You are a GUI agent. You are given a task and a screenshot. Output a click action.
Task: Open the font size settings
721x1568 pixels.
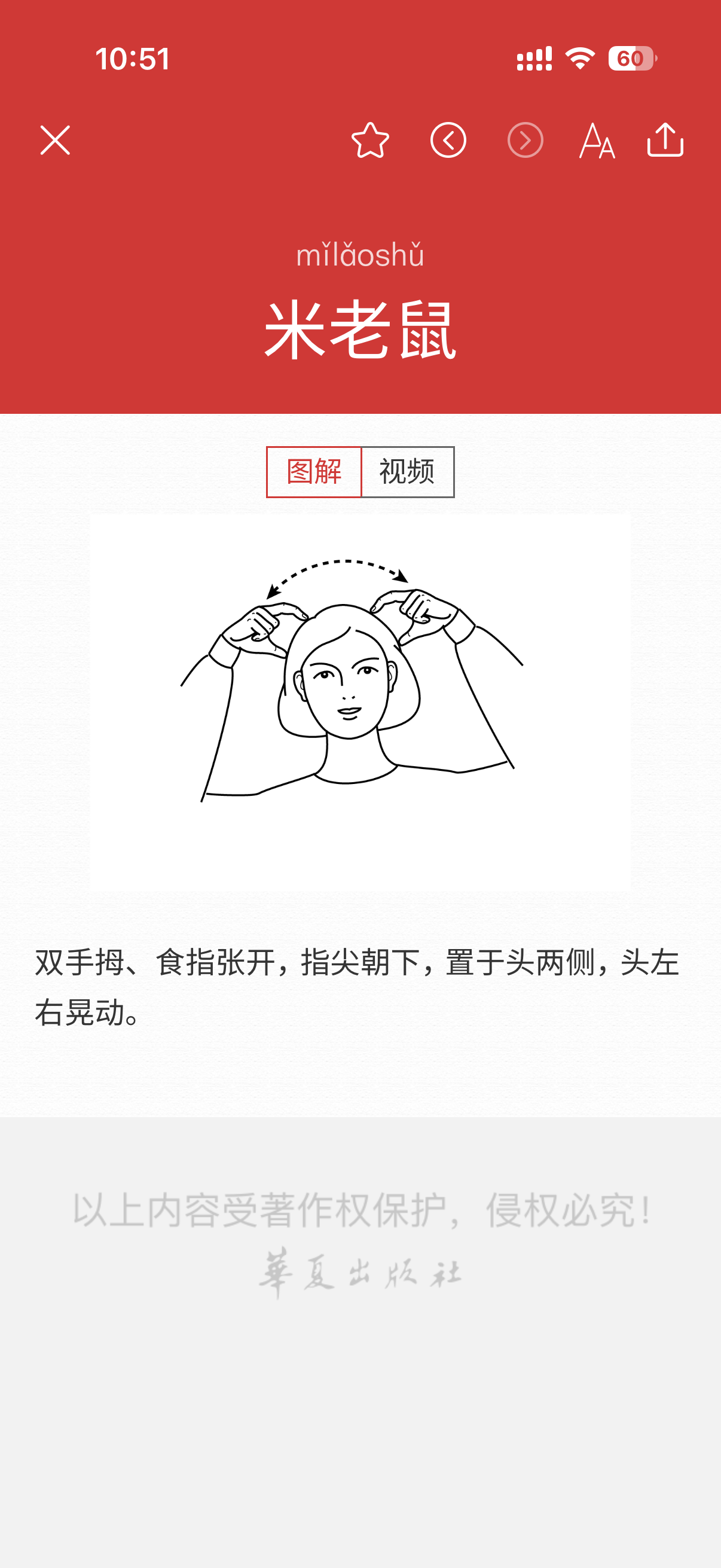(x=597, y=141)
